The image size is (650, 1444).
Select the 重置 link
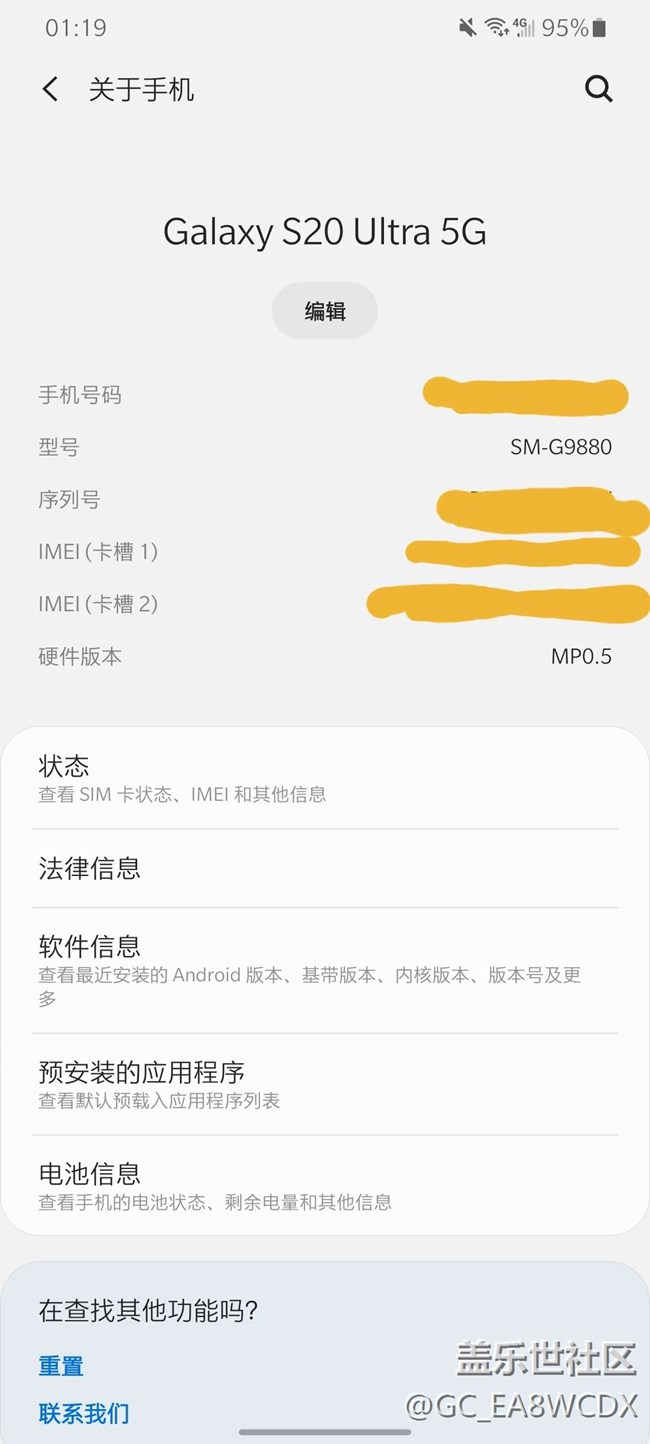pos(61,1365)
